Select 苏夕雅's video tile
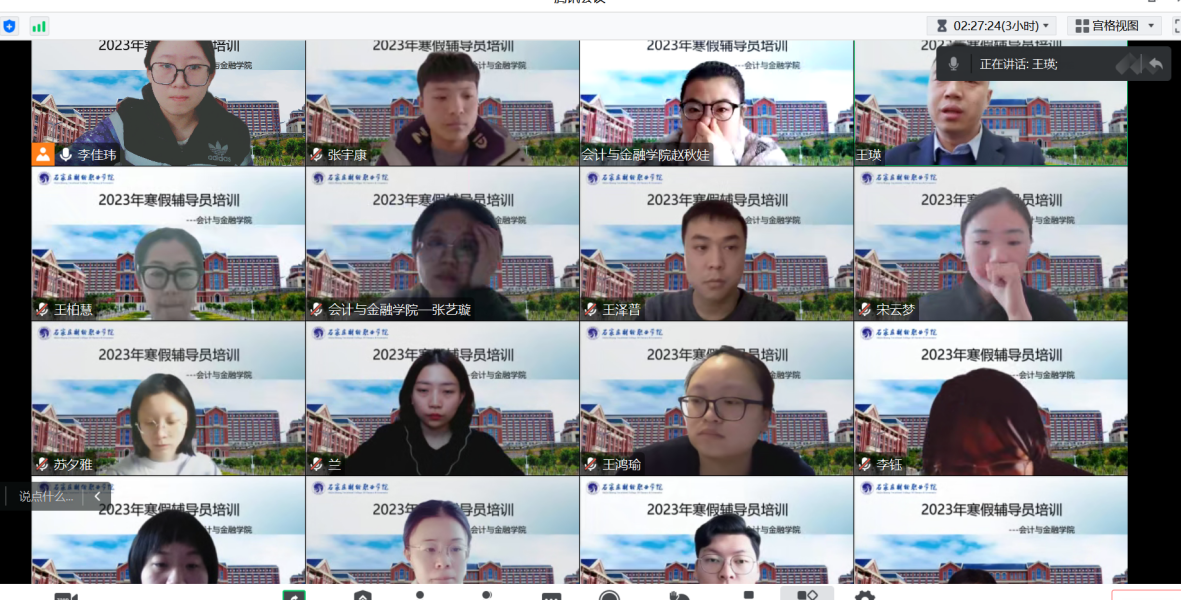 pos(168,398)
